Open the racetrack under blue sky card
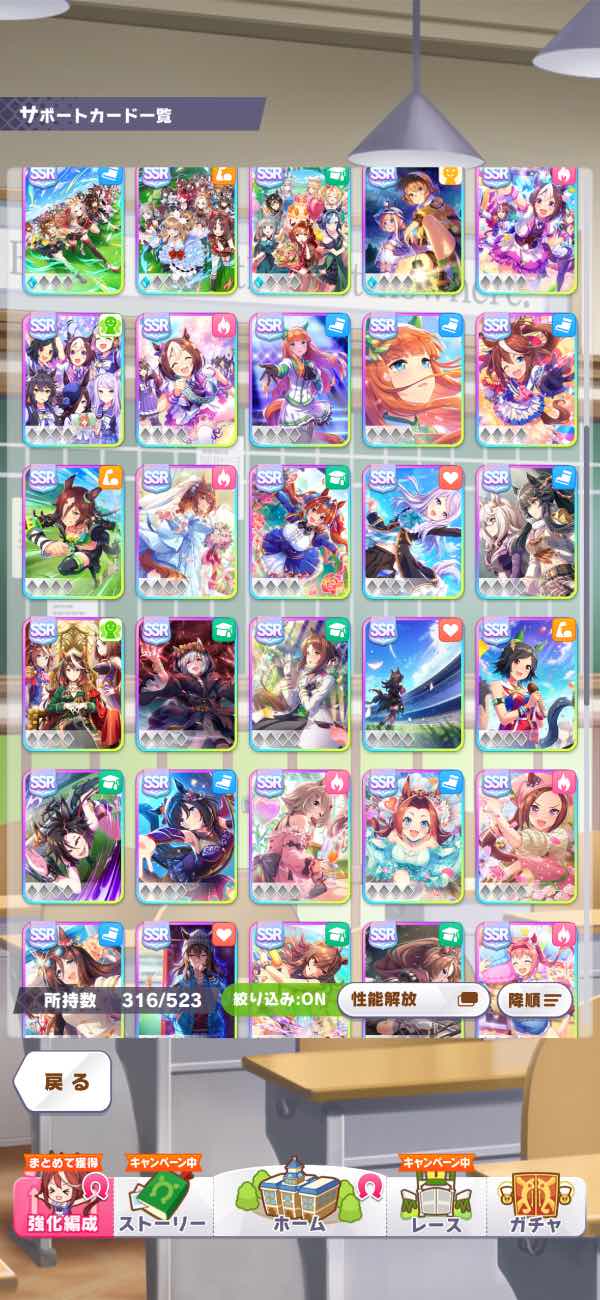This screenshot has height=1300, width=600. tap(413, 684)
